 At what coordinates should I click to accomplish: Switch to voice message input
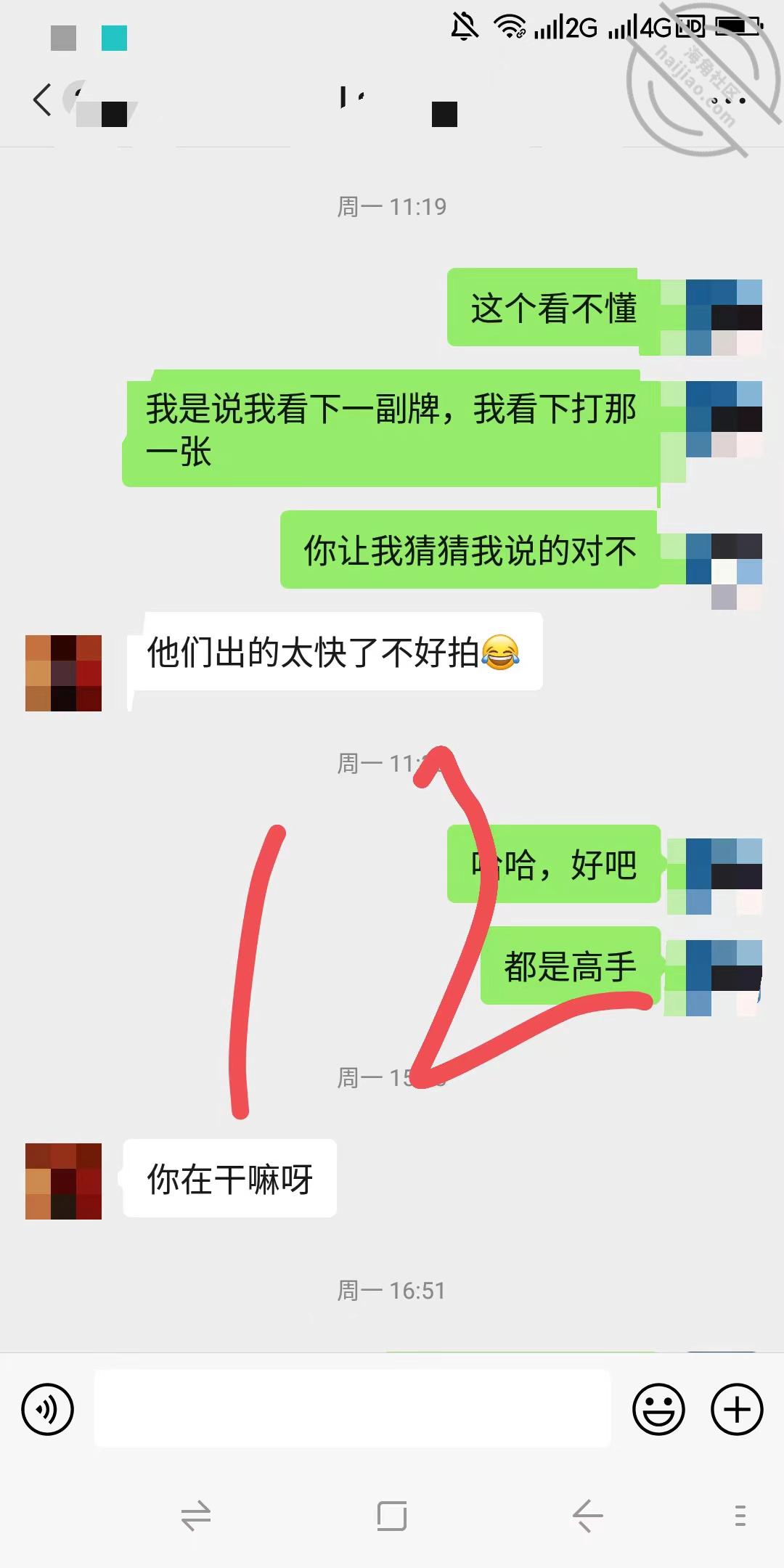(x=48, y=1409)
